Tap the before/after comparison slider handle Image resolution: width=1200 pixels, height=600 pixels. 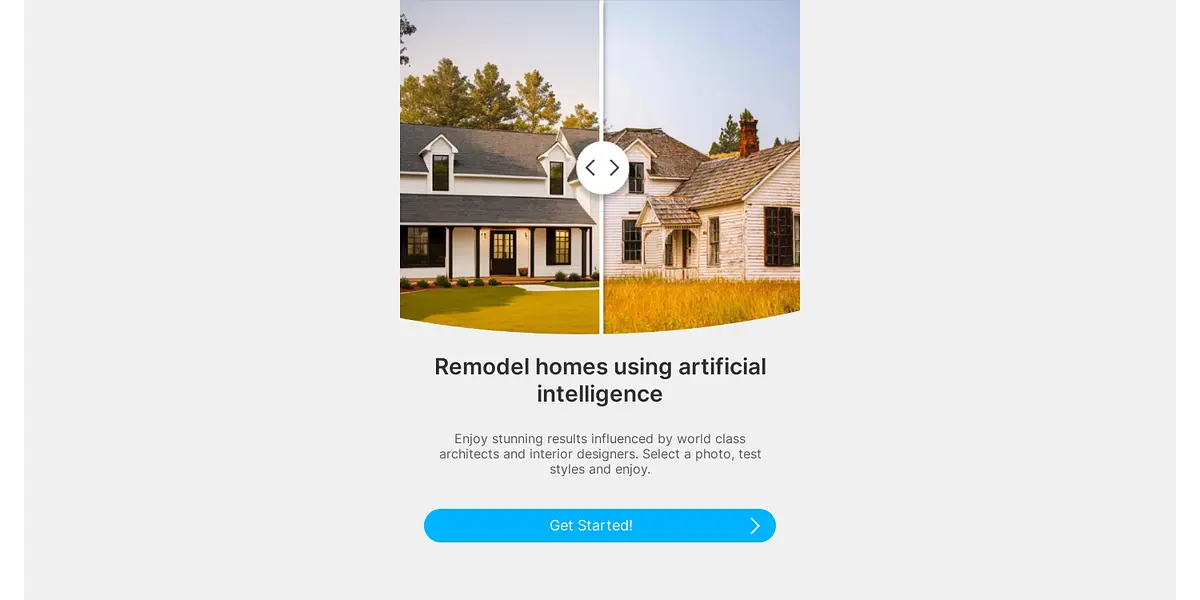(602, 168)
